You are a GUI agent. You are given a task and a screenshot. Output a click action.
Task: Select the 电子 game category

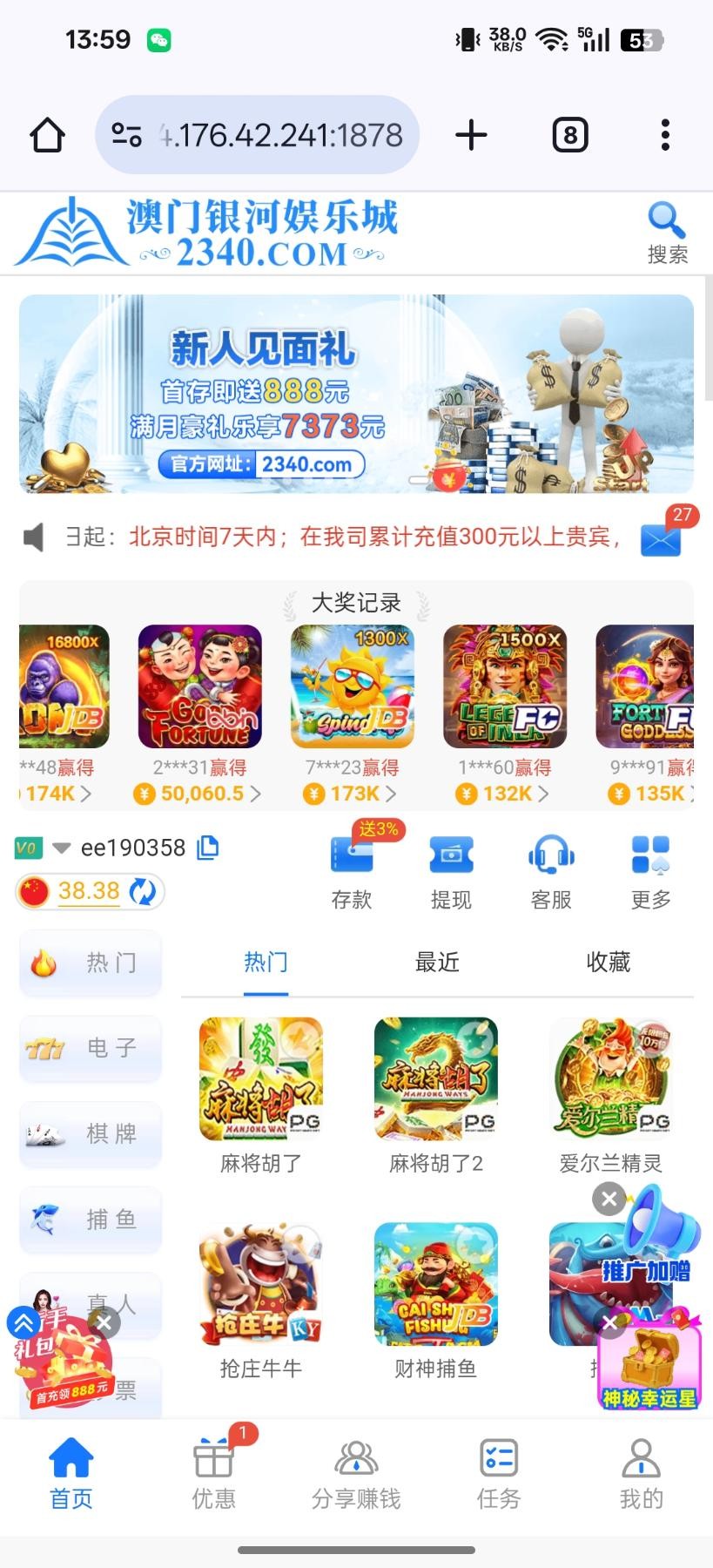coord(91,1048)
